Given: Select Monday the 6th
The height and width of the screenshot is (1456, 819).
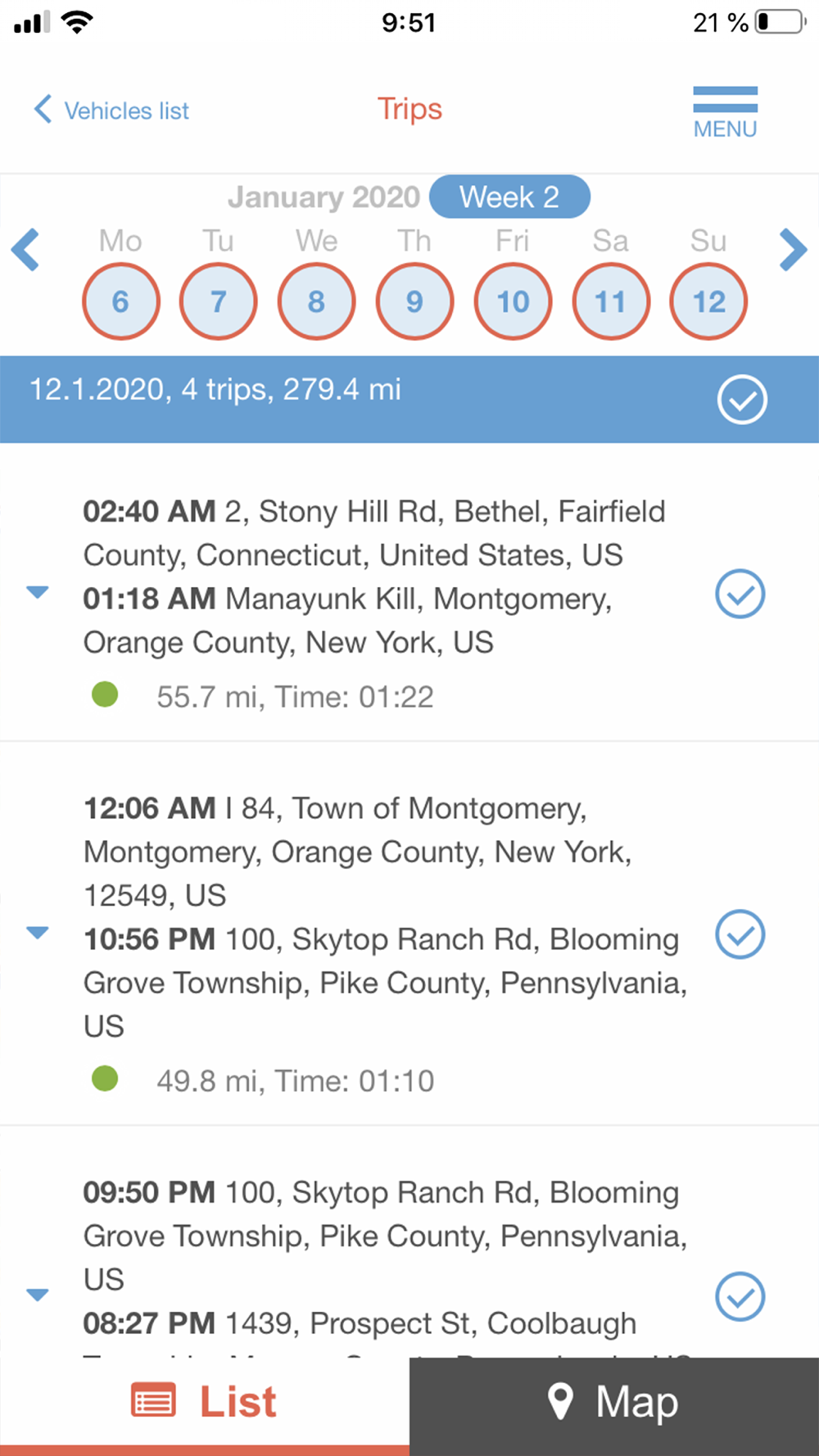Looking at the screenshot, I should coord(120,301).
